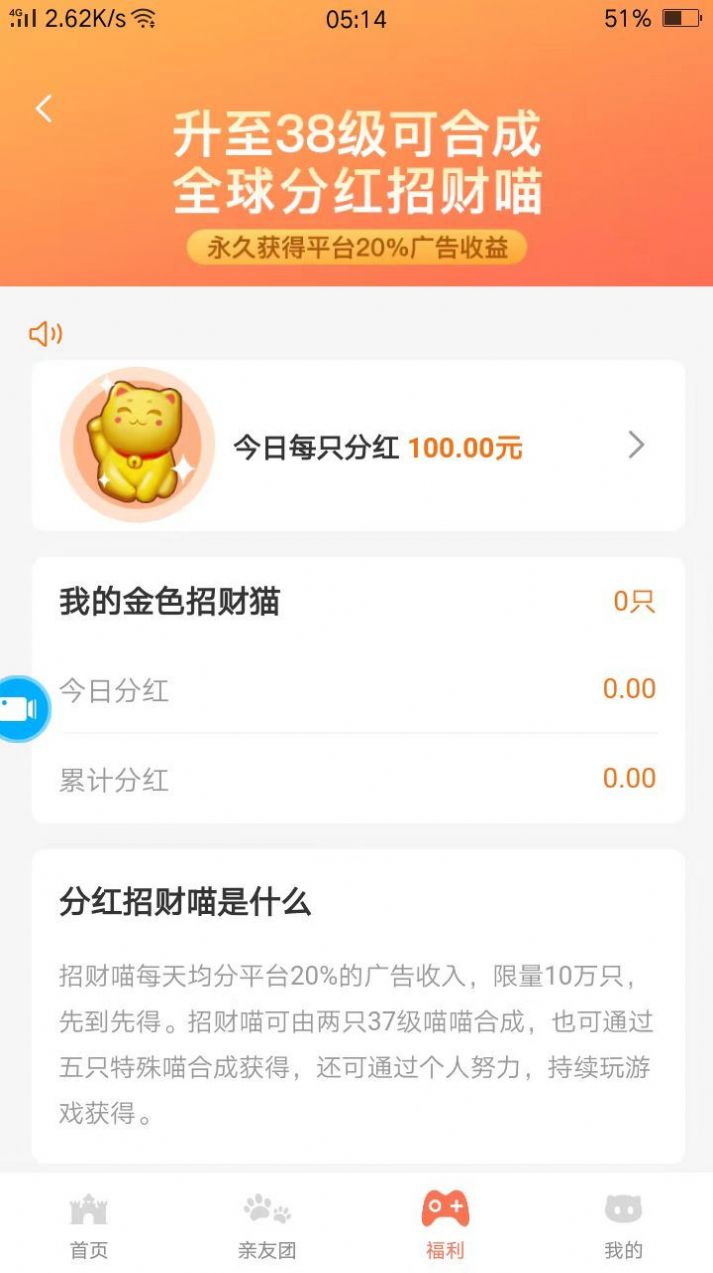Tap the floating video recorder button

[17, 709]
